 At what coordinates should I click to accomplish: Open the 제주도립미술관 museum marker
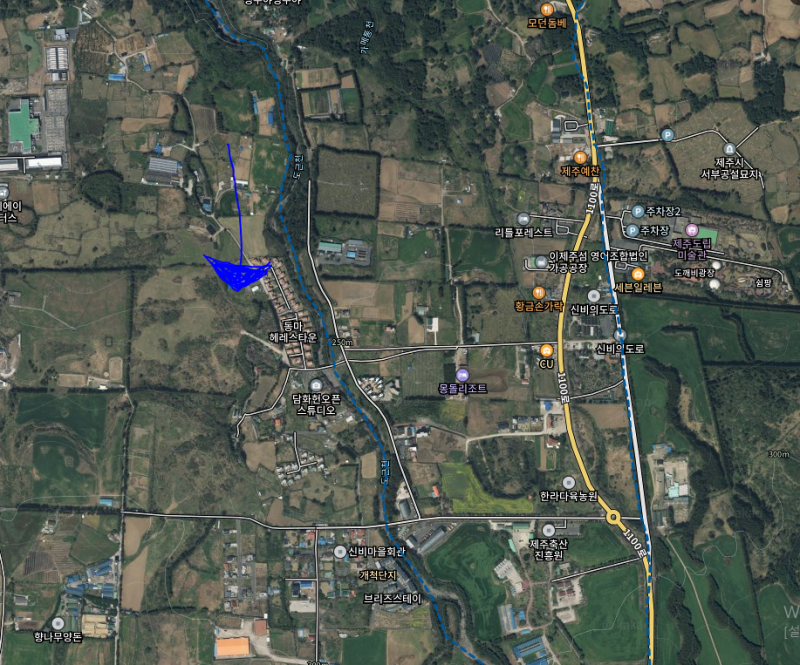[x=691, y=231]
